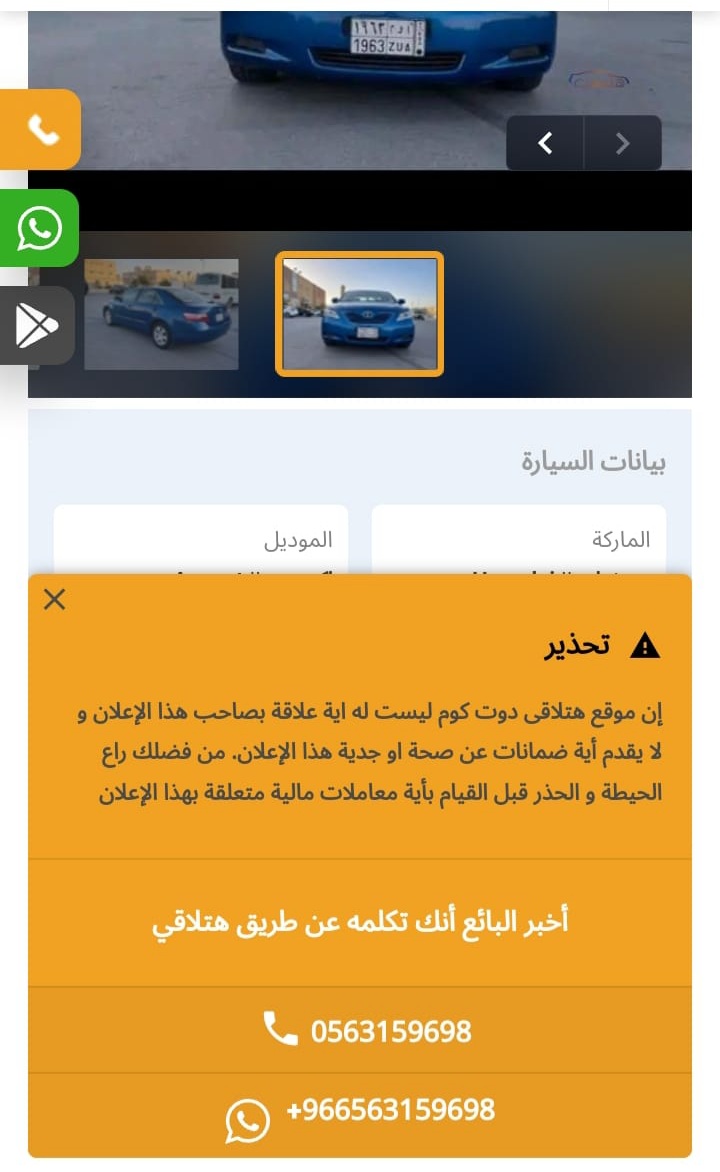Screen dimensions: 720x1172
Task: Select the front-view car thumbnail
Action: 360,314
